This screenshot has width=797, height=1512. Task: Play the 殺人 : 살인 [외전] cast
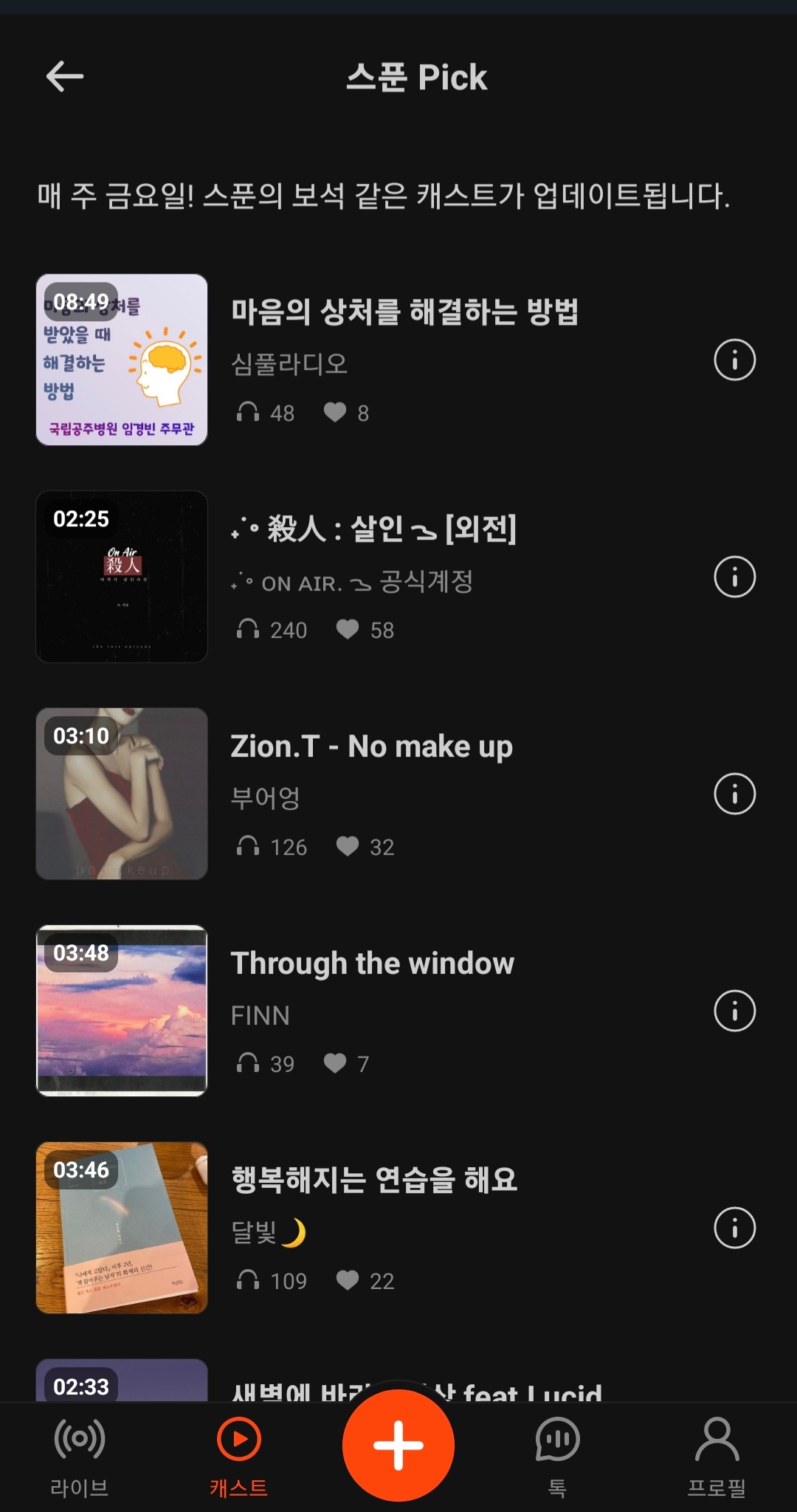[122, 577]
